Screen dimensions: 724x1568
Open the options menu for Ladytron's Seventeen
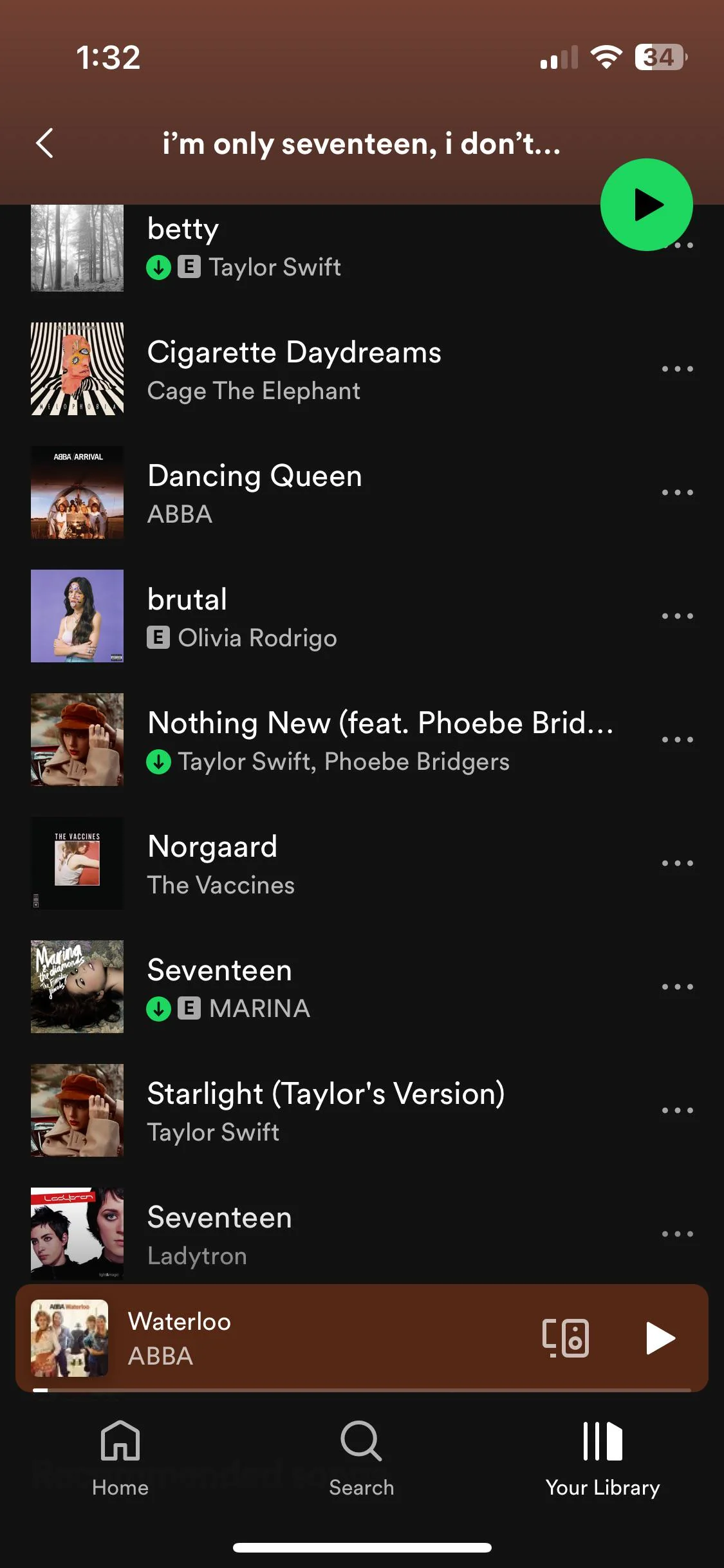(678, 1234)
